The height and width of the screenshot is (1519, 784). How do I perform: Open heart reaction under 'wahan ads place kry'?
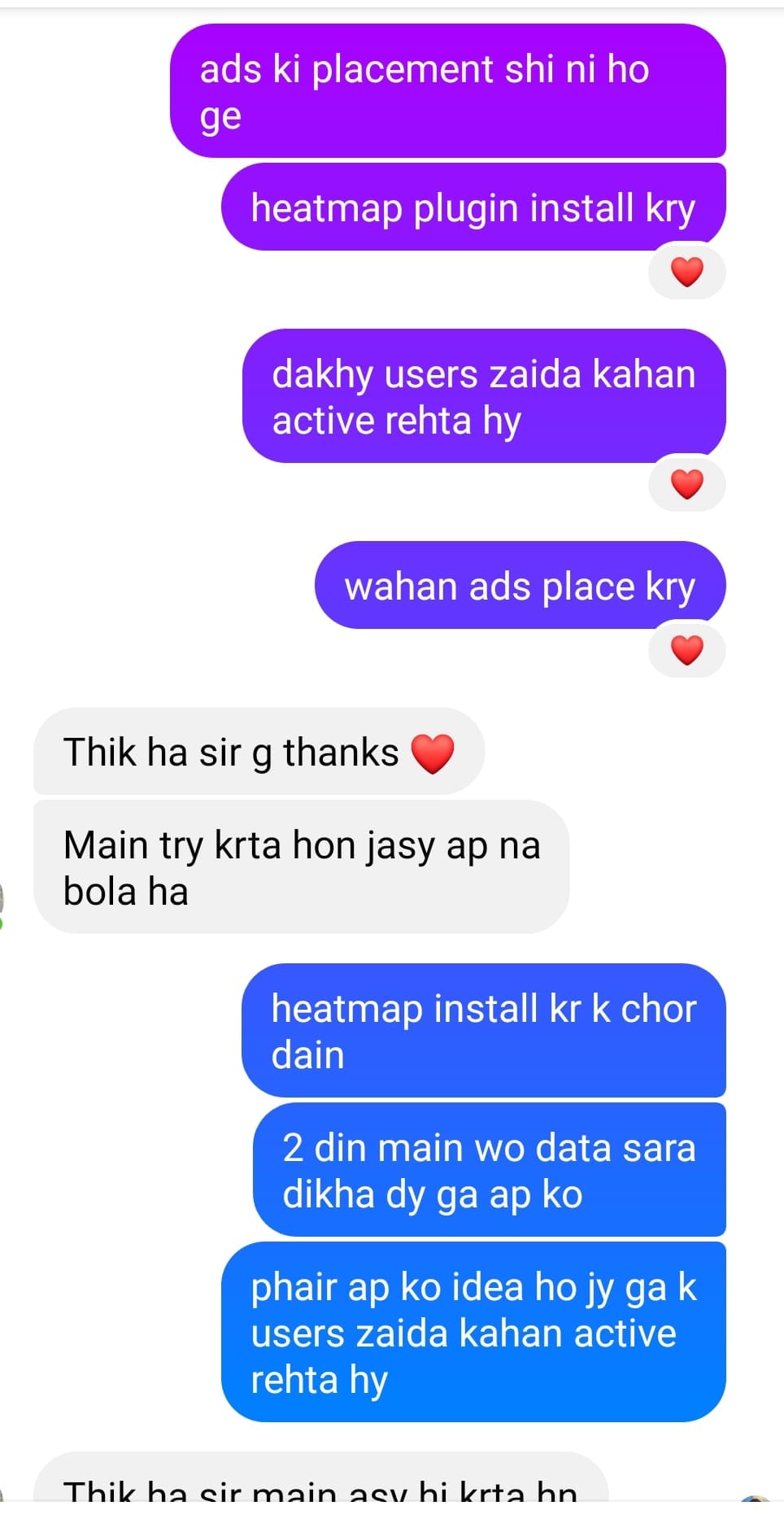(686, 650)
